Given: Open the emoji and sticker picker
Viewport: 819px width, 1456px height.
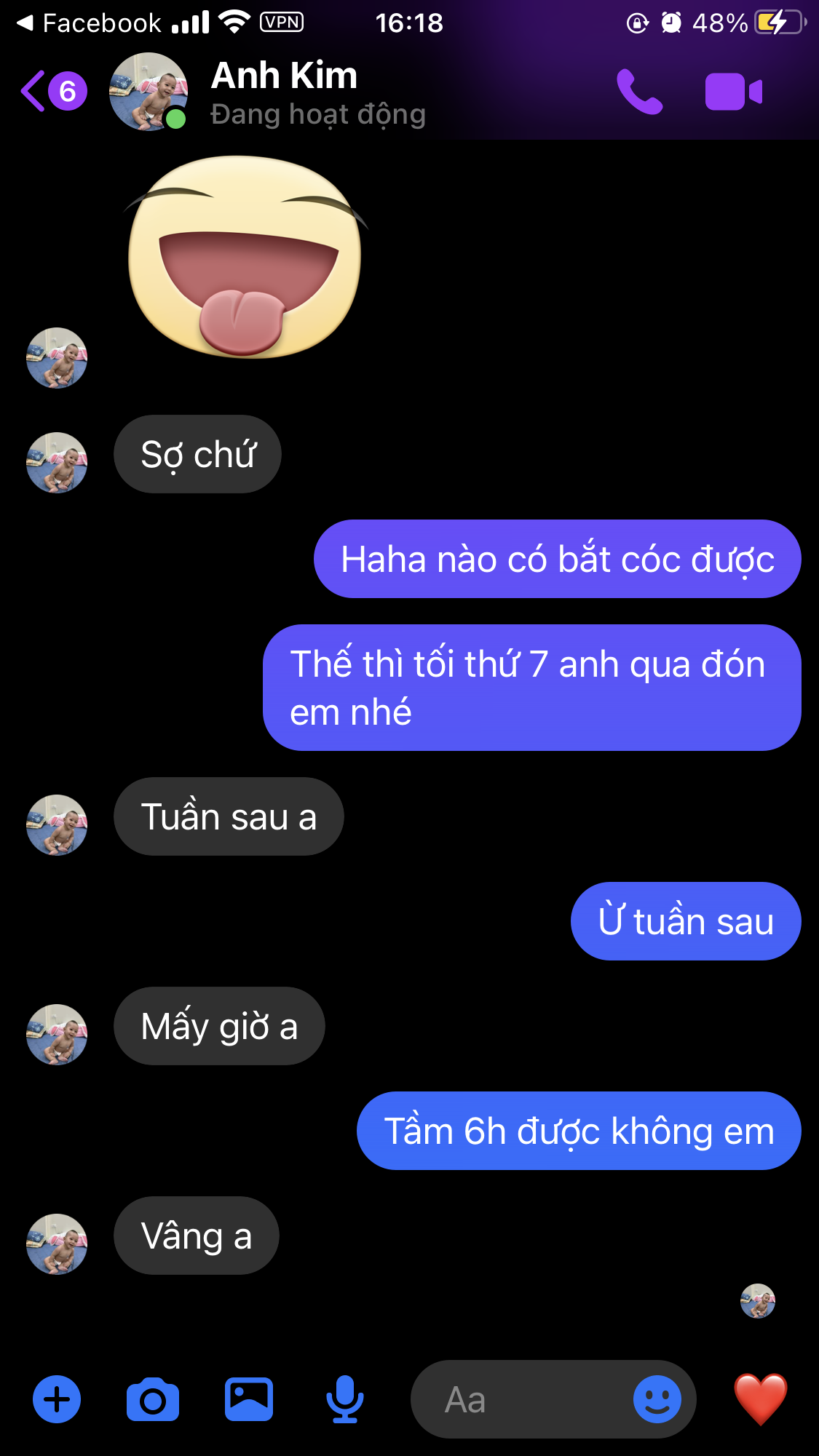Looking at the screenshot, I should pyautogui.click(x=657, y=1399).
